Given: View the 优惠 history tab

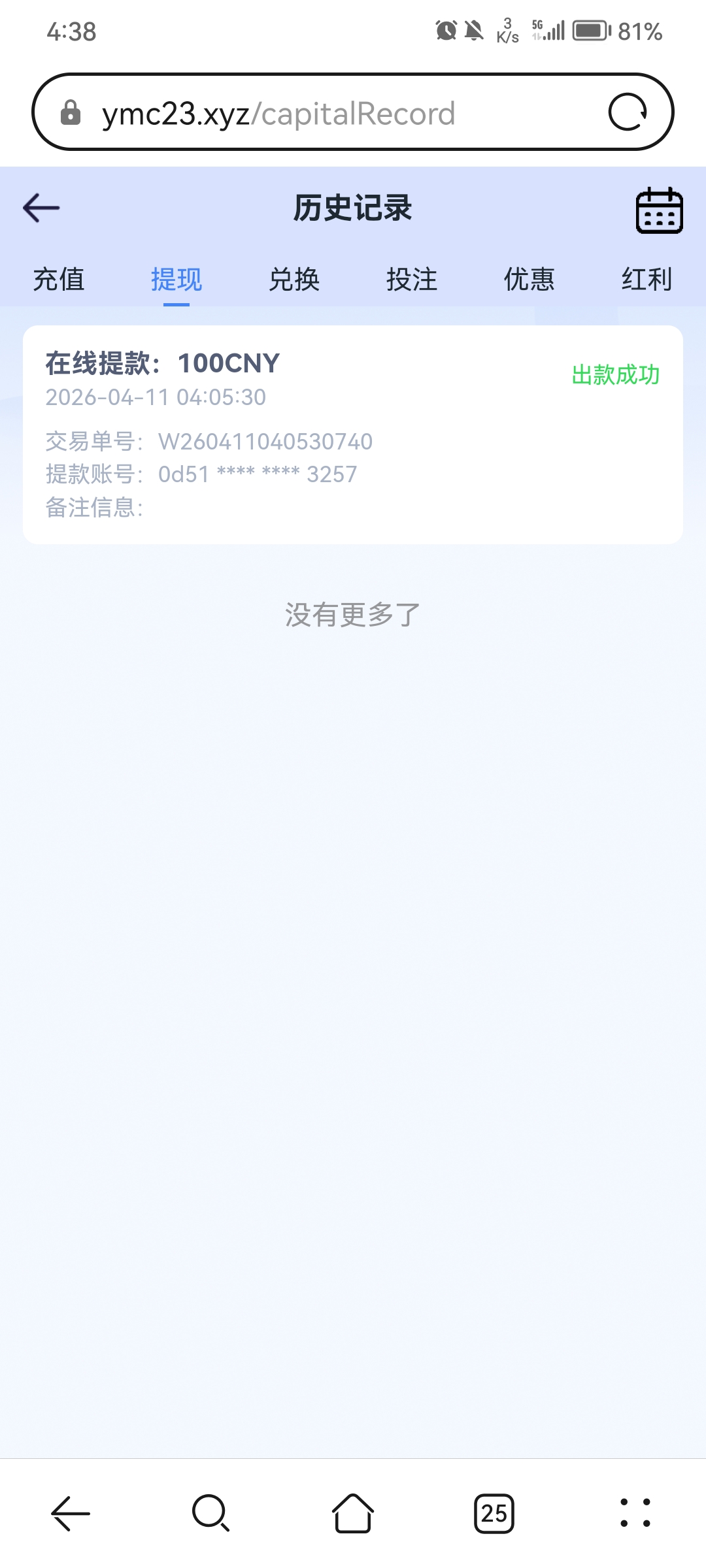Looking at the screenshot, I should pyautogui.click(x=530, y=280).
